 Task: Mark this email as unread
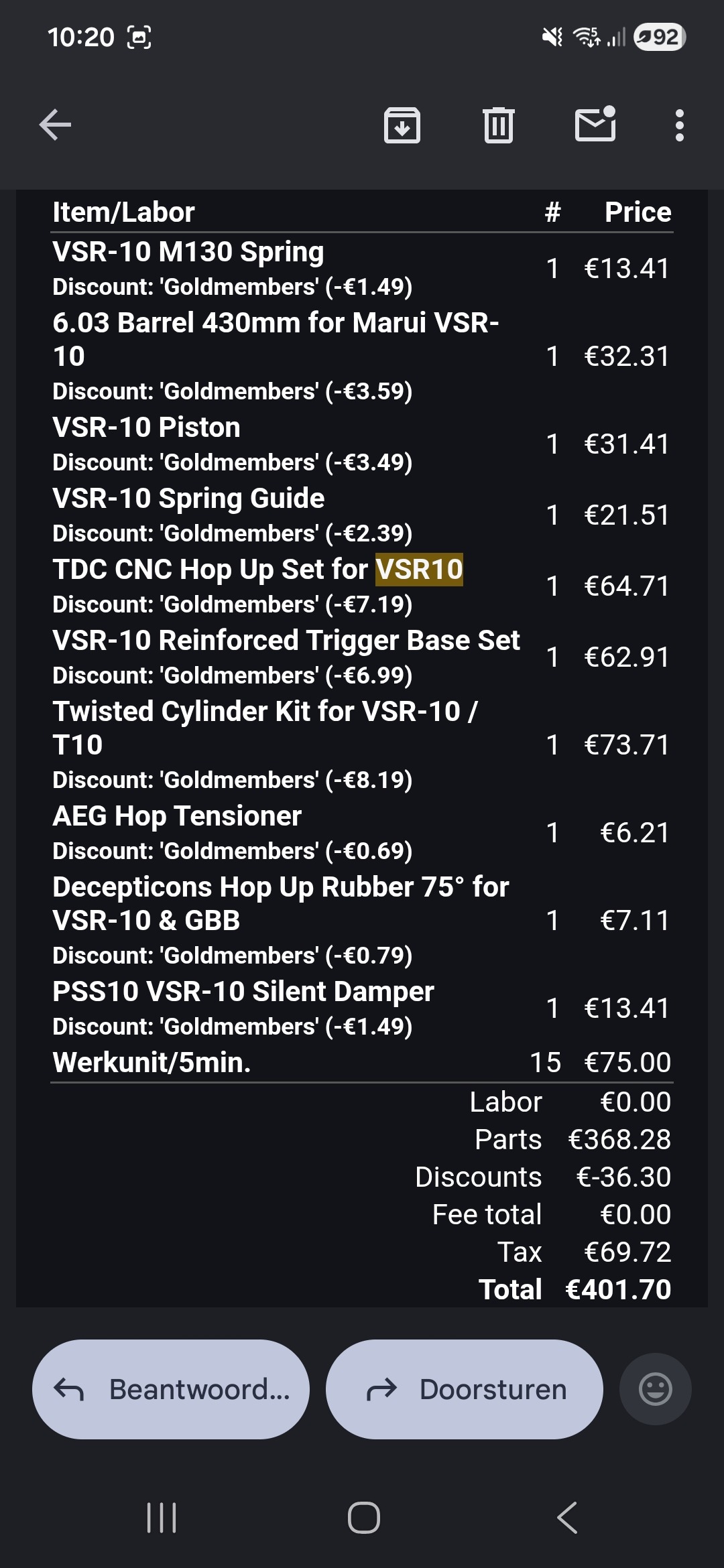pos(595,125)
